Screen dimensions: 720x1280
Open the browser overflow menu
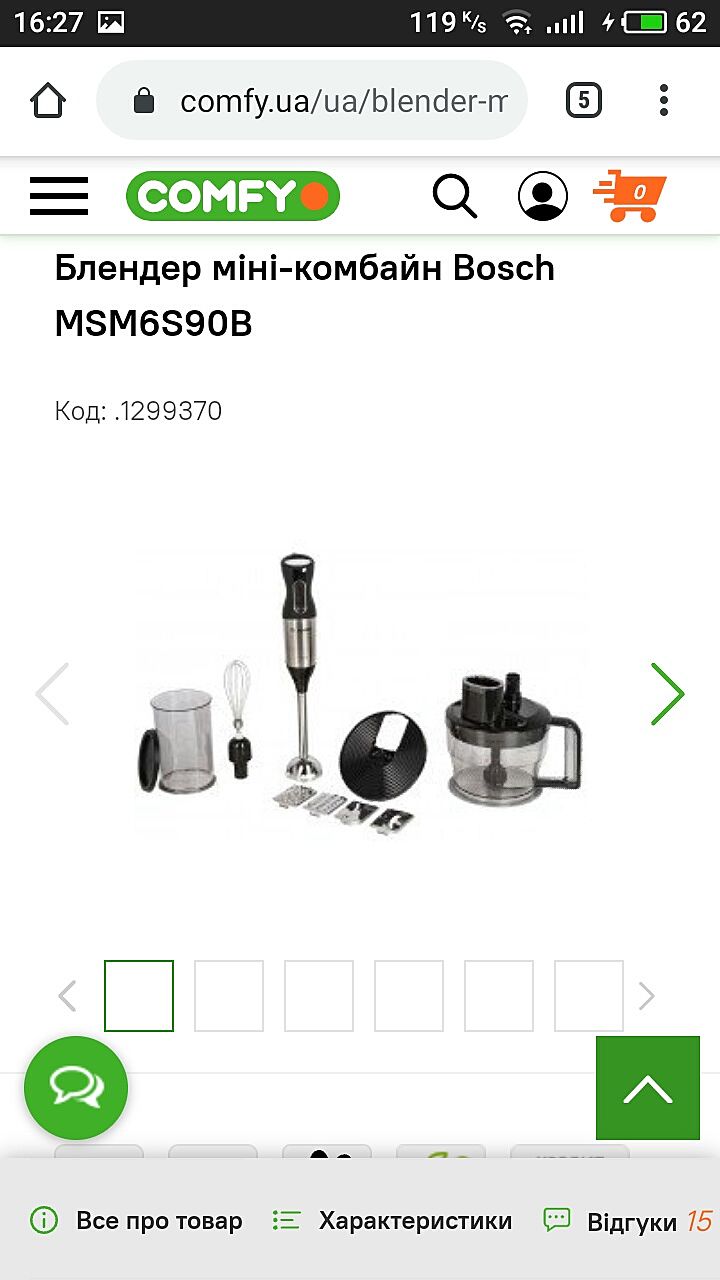click(663, 101)
